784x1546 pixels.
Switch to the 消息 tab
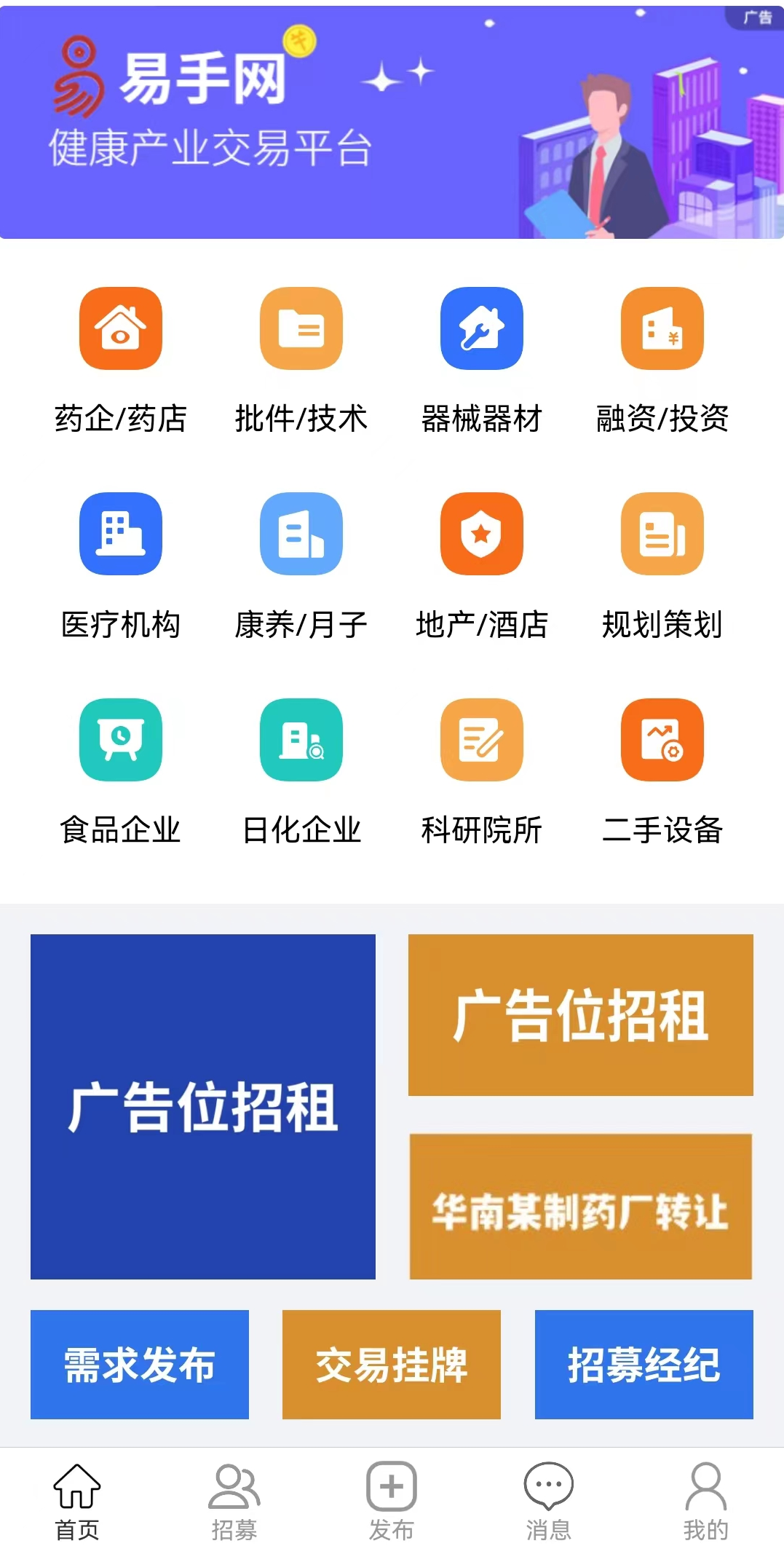(x=549, y=1500)
